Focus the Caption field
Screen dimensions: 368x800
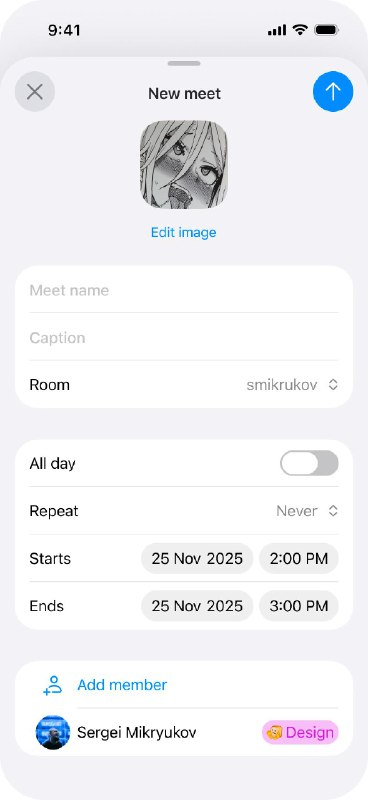tap(184, 337)
